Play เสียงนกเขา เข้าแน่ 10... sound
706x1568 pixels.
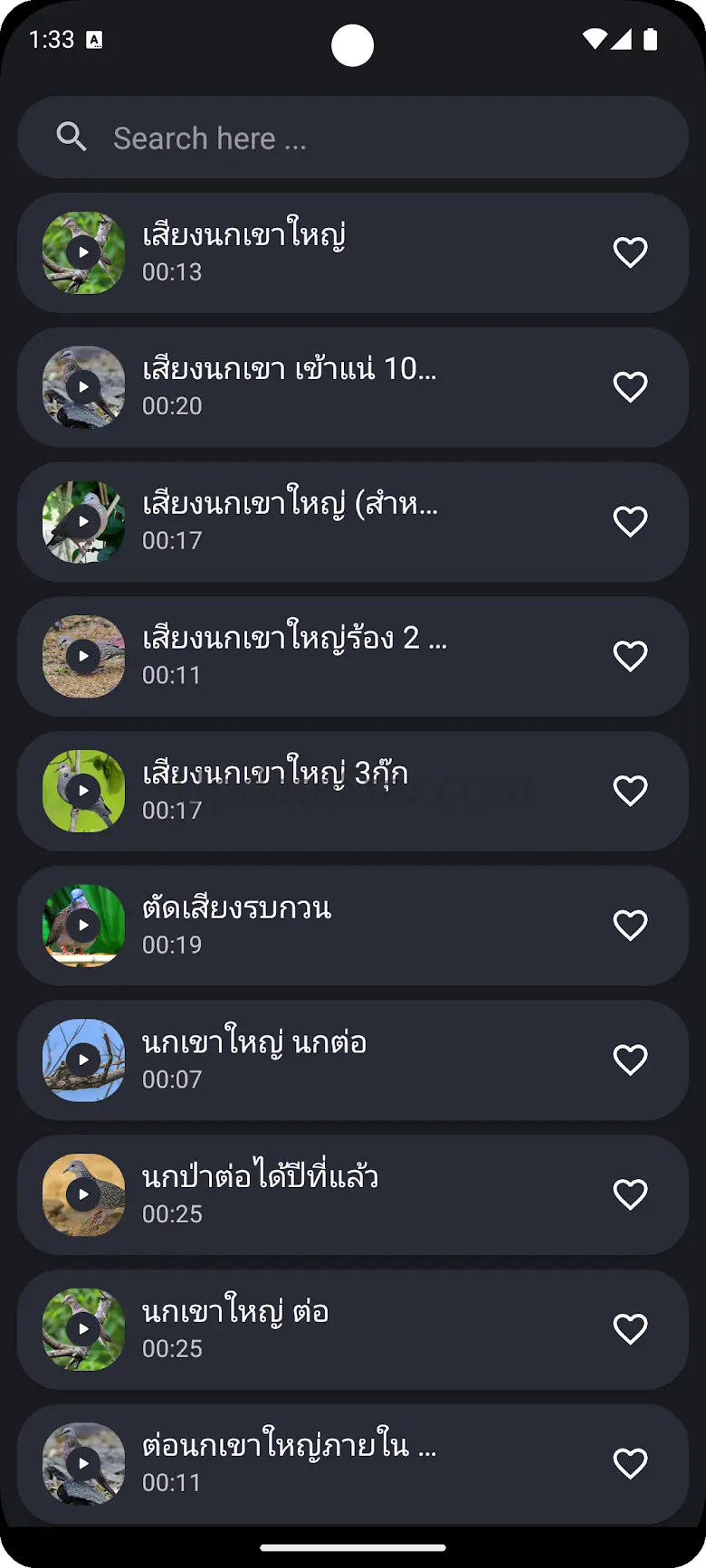coord(83,387)
